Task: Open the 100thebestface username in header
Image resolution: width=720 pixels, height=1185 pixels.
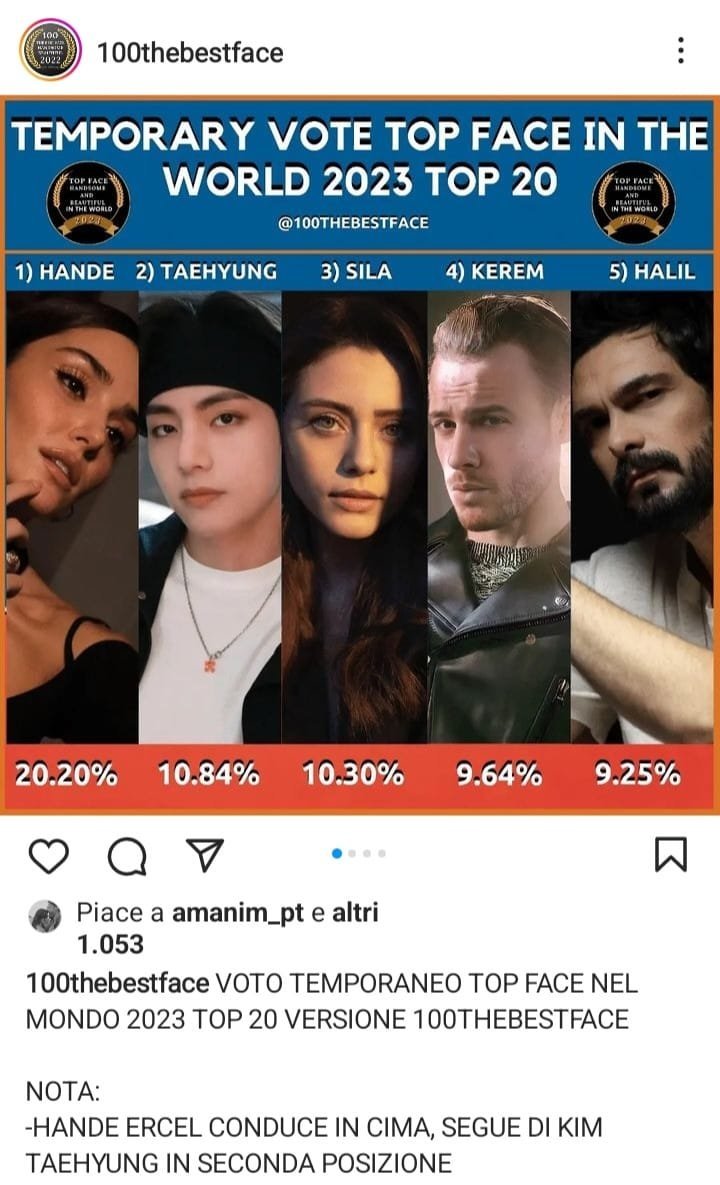Action: coord(190,53)
